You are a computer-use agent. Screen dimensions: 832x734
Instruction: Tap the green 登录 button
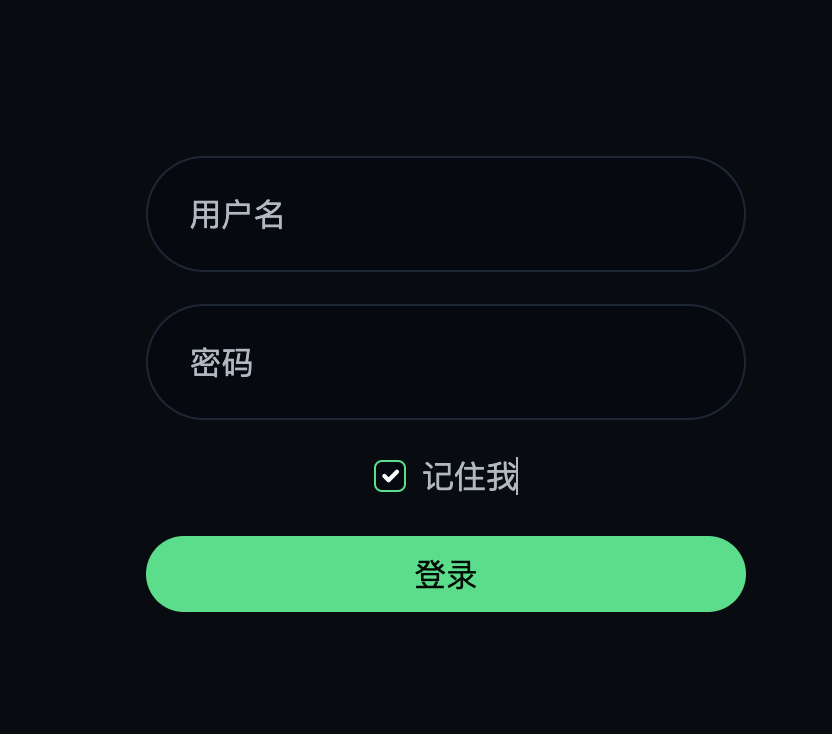tap(445, 574)
